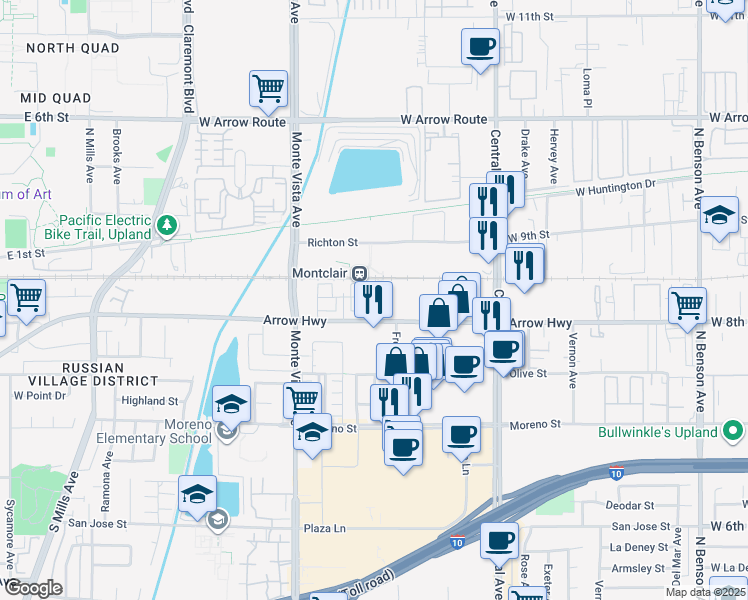Open the restaurant marker beside Montclair station

[373, 300]
